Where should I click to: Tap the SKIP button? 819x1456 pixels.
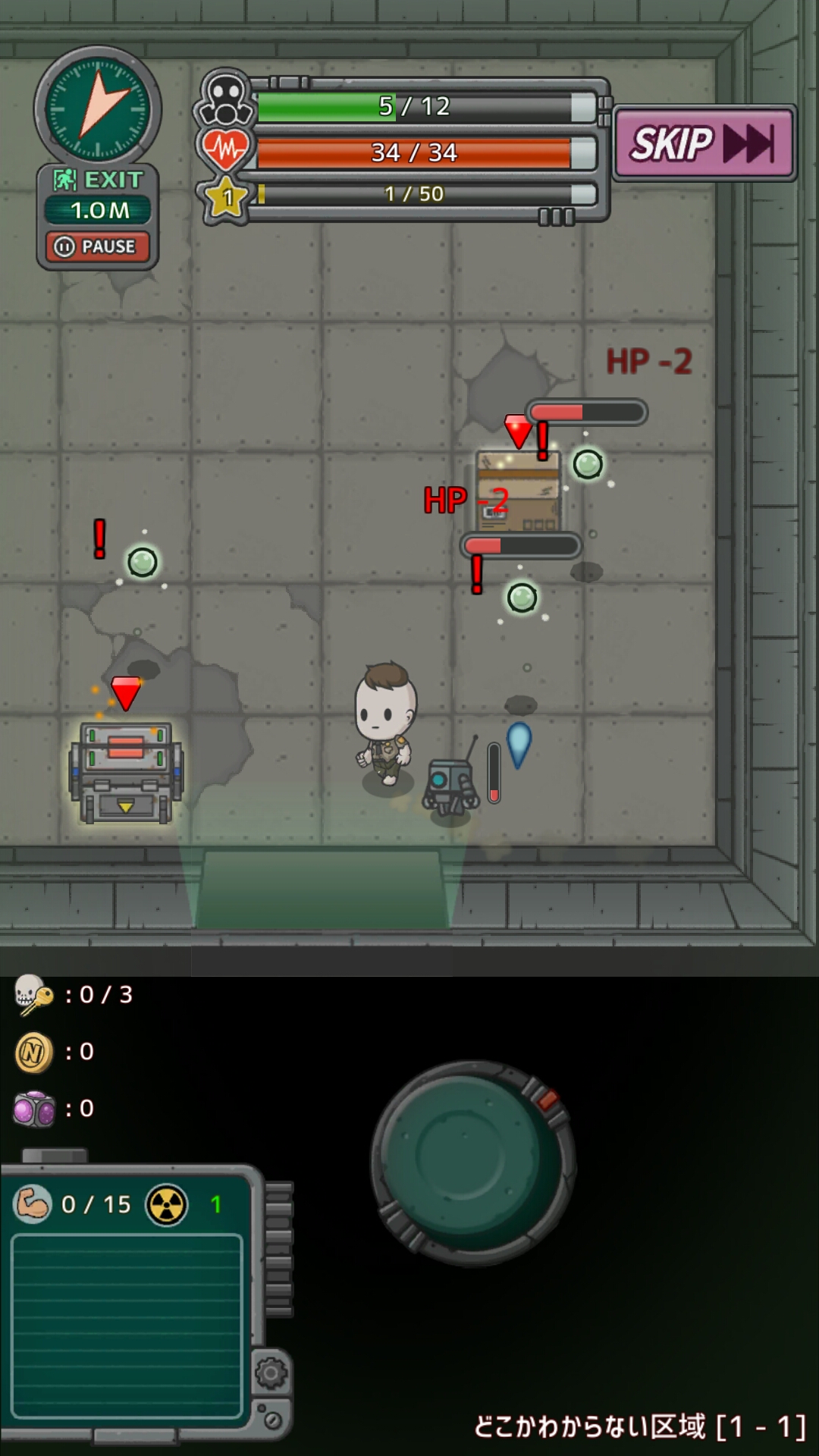click(x=704, y=143)
